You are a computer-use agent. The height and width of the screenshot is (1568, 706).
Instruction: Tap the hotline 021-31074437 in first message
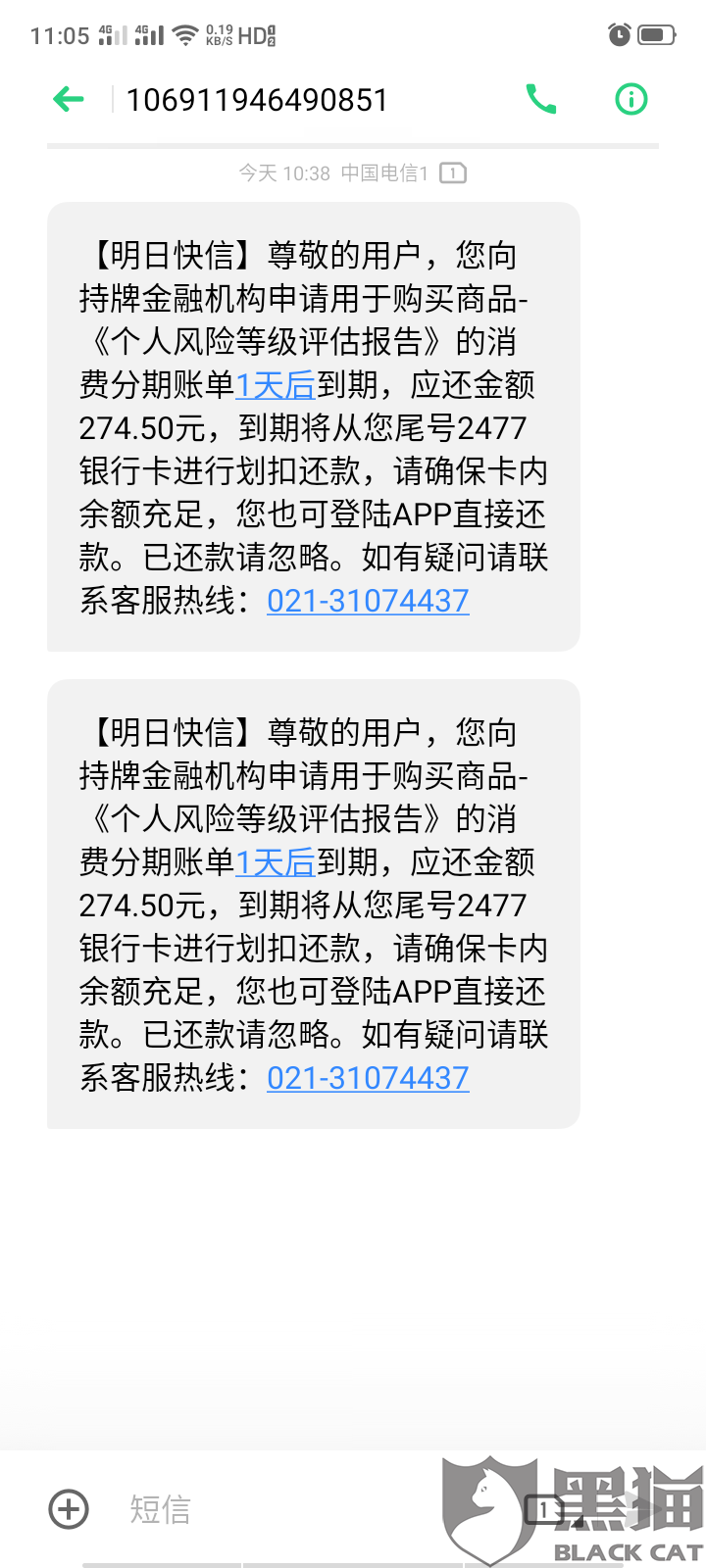click(368, 601)
